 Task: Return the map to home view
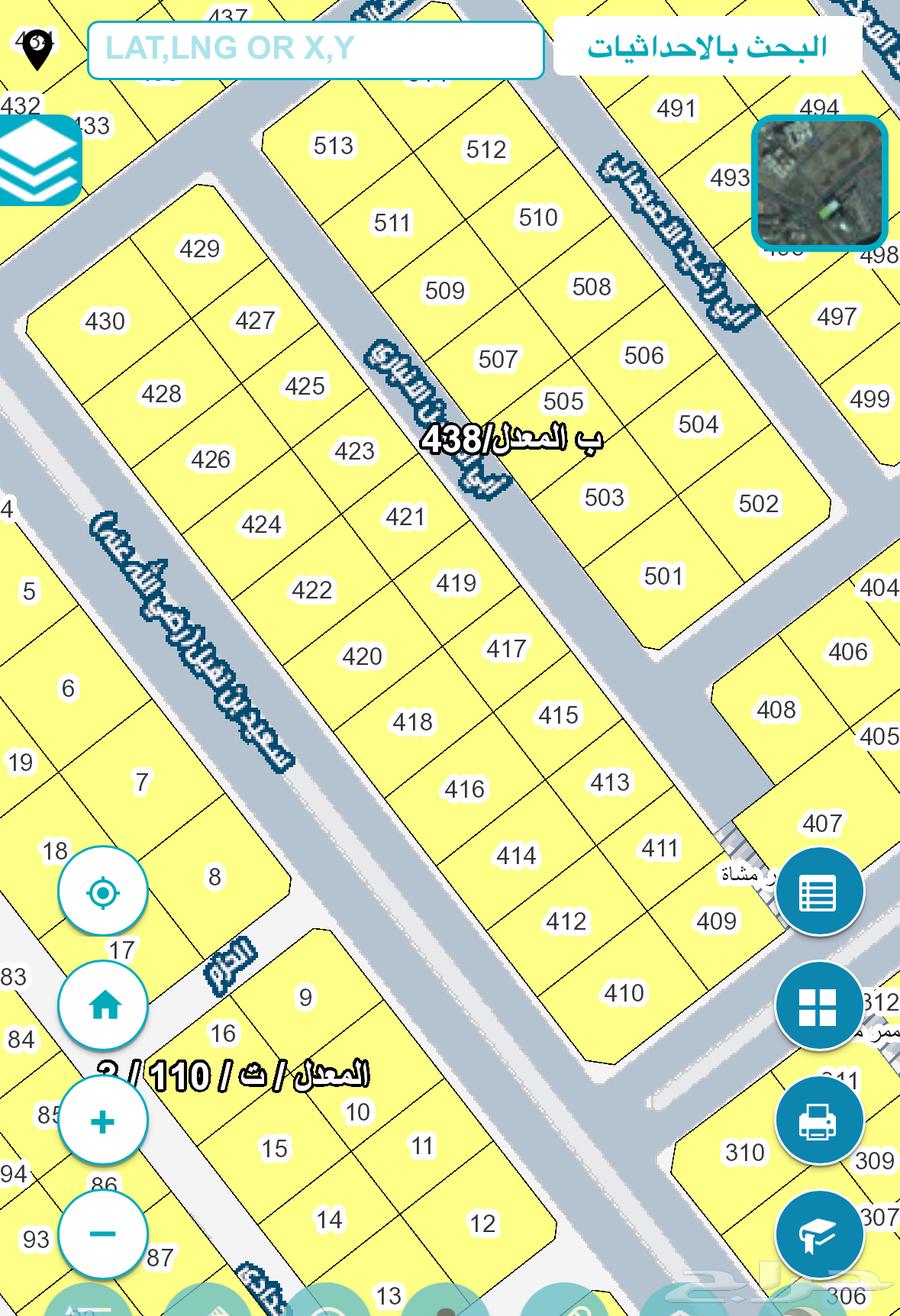click(x=103, y=1005)
